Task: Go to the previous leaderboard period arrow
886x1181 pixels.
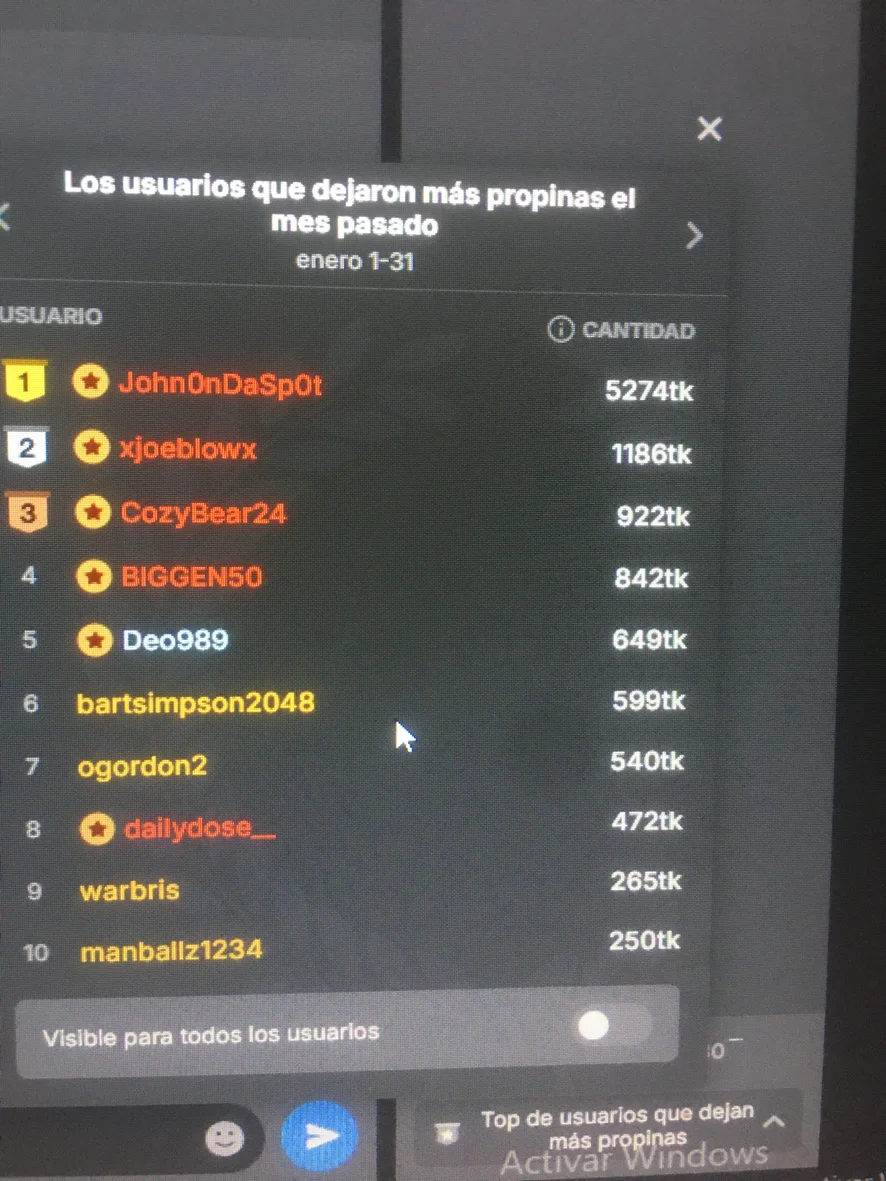Action: tap(4, 216)
